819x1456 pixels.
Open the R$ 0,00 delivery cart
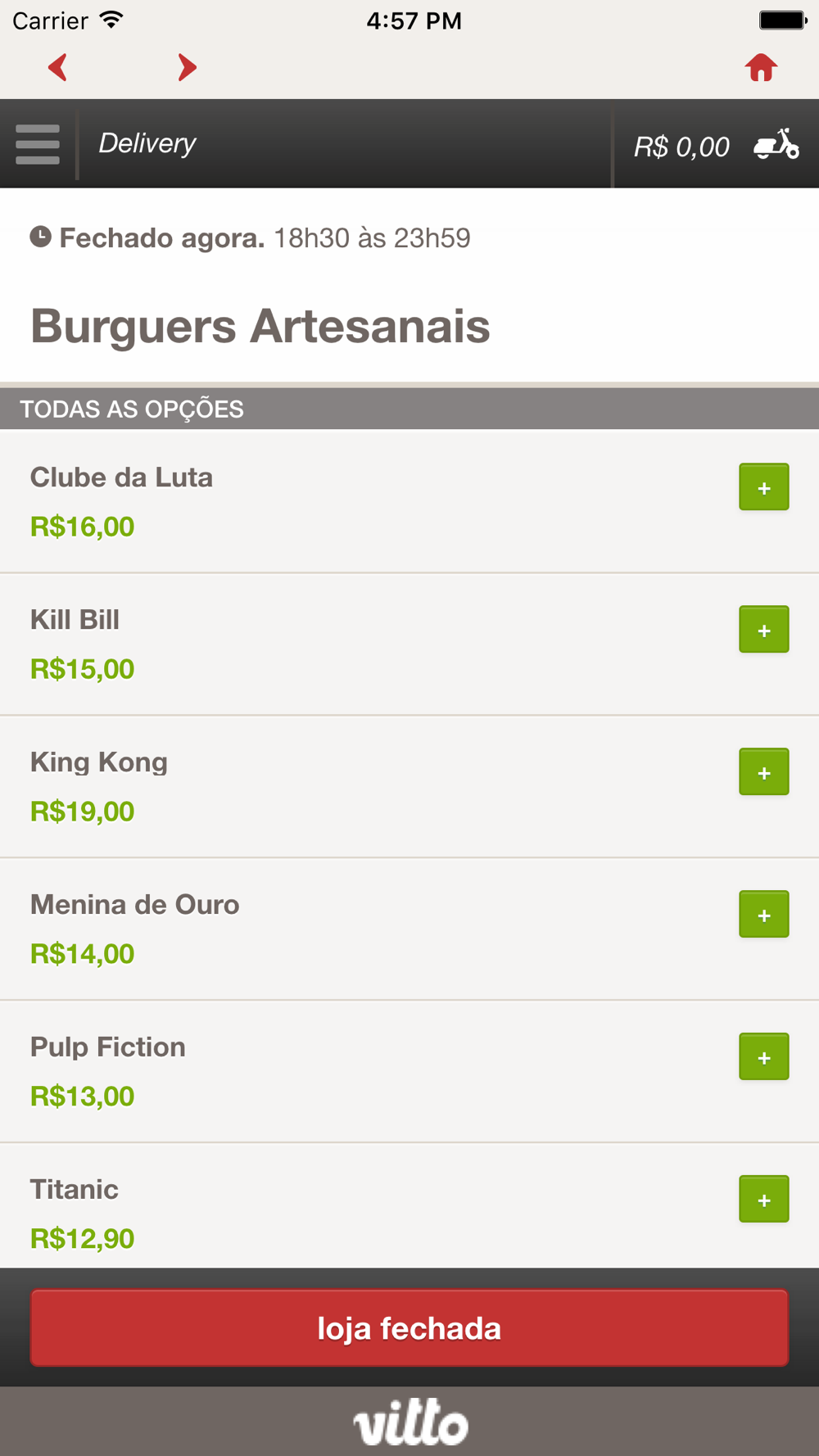[x=716, y=145]
